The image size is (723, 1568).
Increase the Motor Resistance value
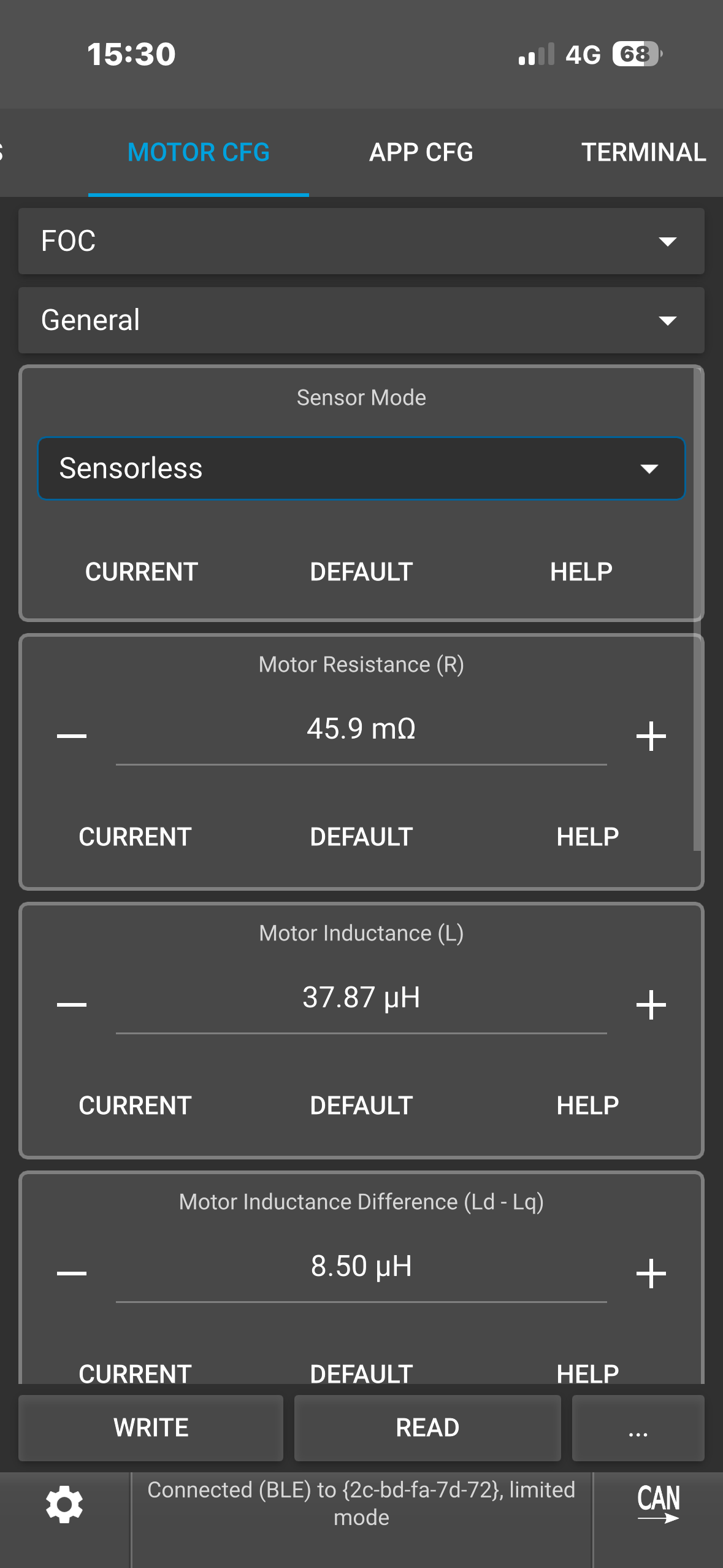[x=651, y=736]
